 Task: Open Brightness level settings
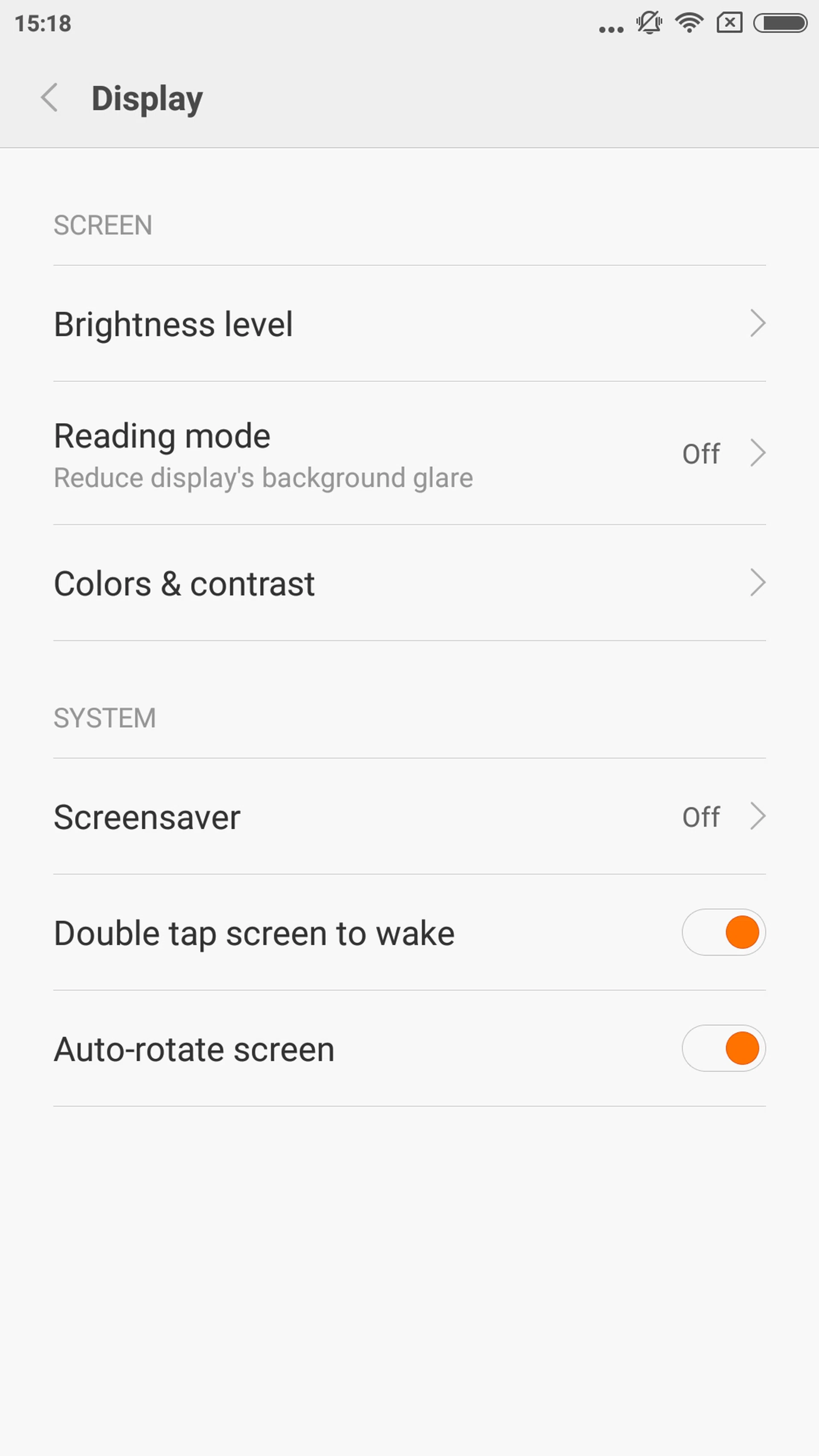(409, 324)
